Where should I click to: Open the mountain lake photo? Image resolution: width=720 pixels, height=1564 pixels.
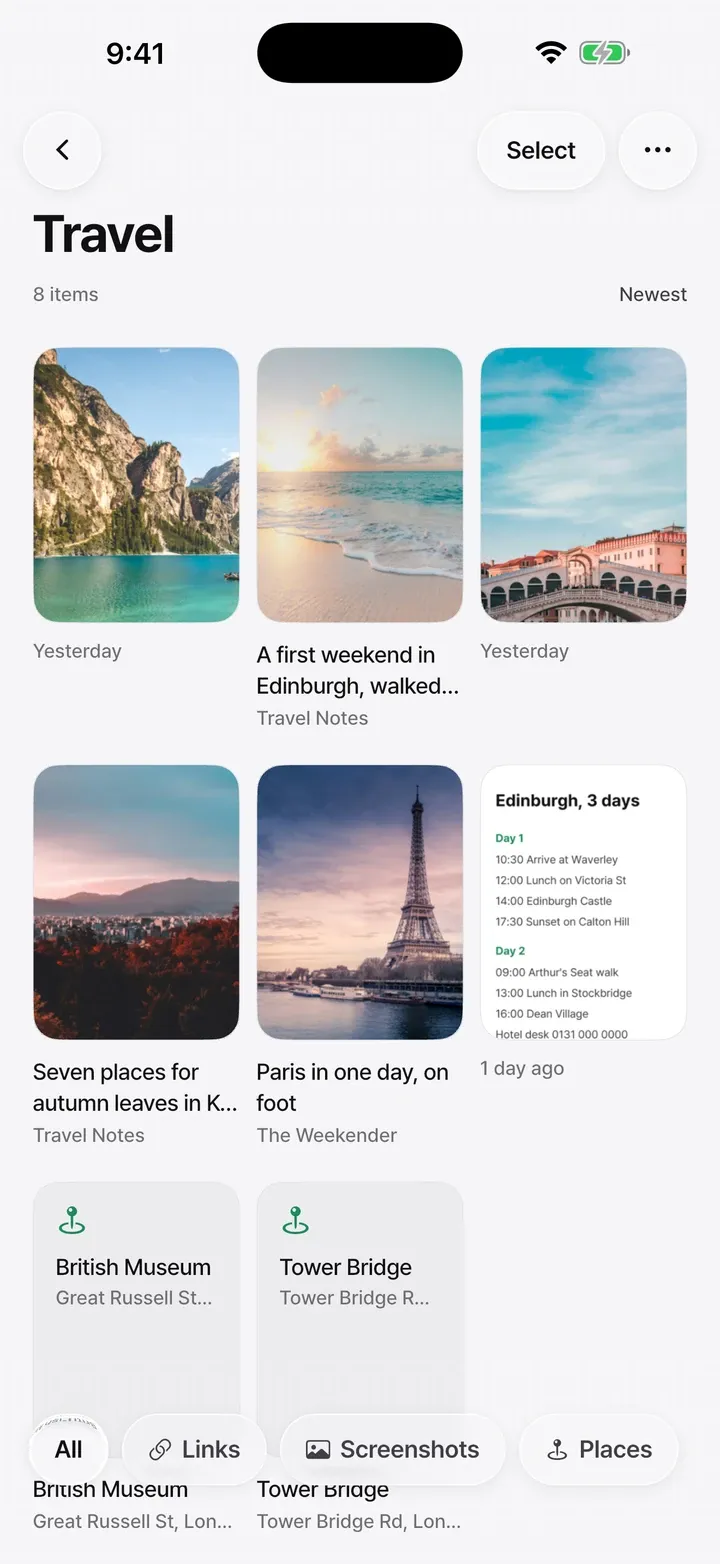[136, 485]
